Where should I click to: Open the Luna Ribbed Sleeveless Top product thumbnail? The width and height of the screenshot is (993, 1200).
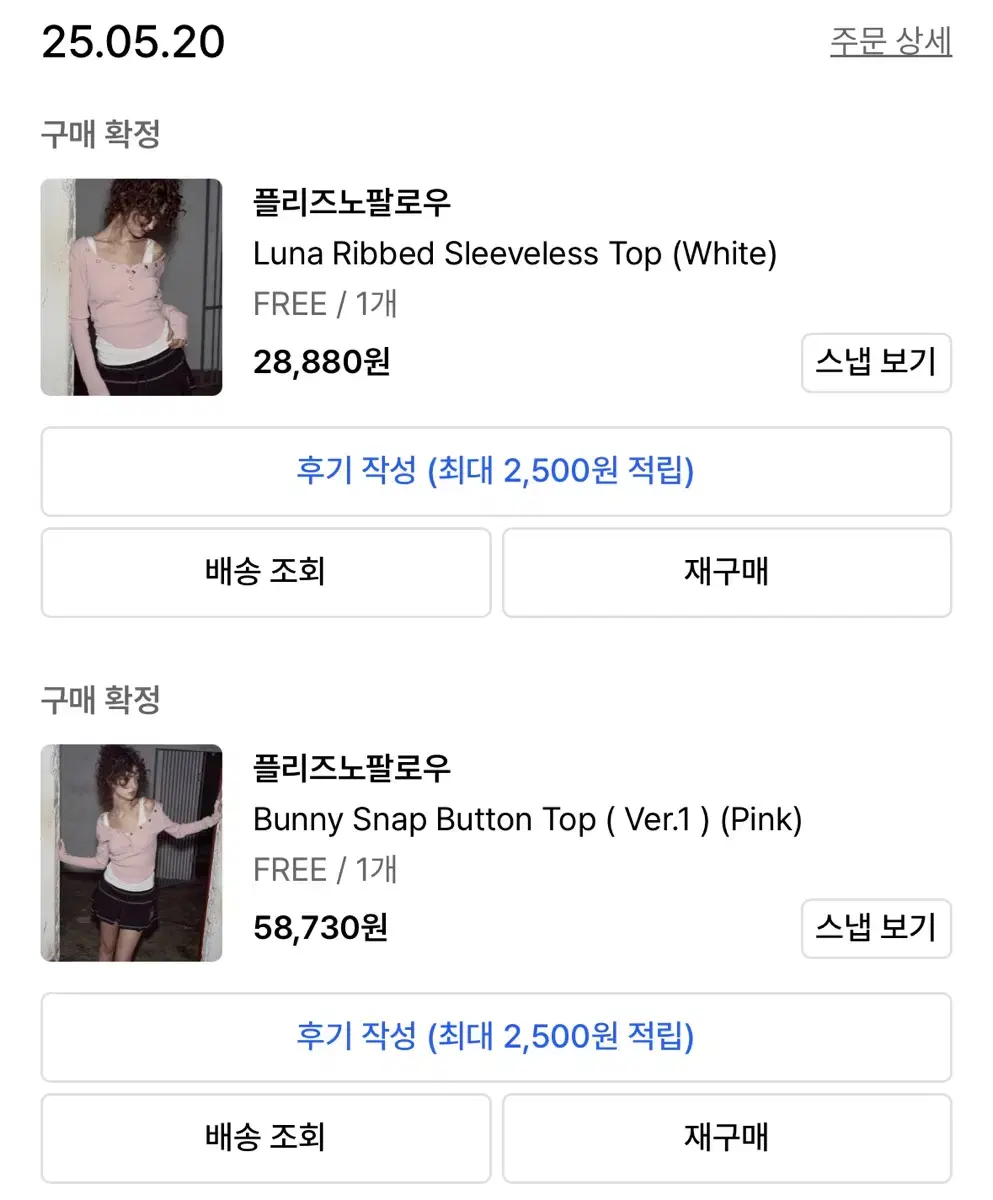click(131, 287)
